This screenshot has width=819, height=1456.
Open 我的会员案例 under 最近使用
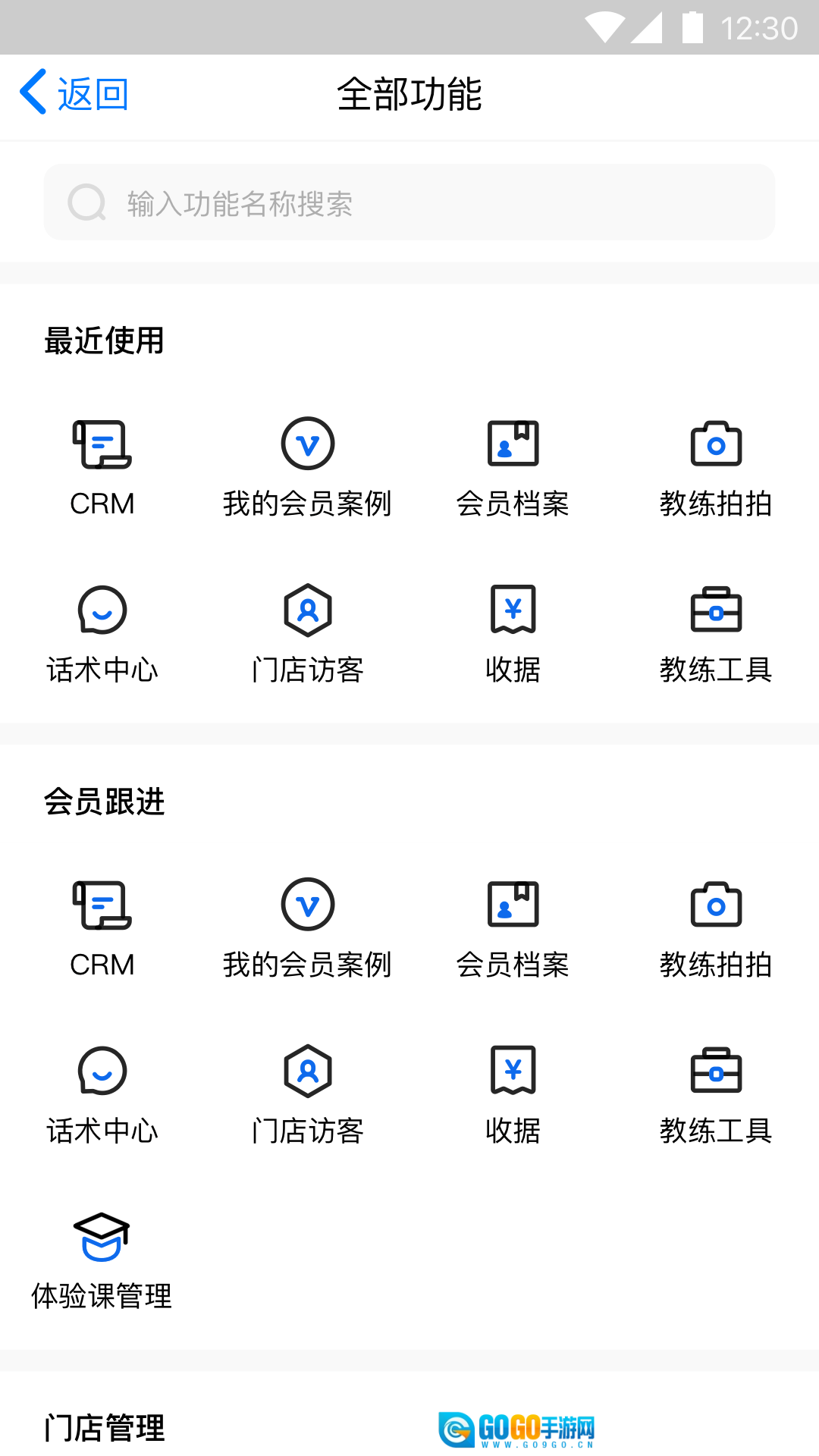307,466
